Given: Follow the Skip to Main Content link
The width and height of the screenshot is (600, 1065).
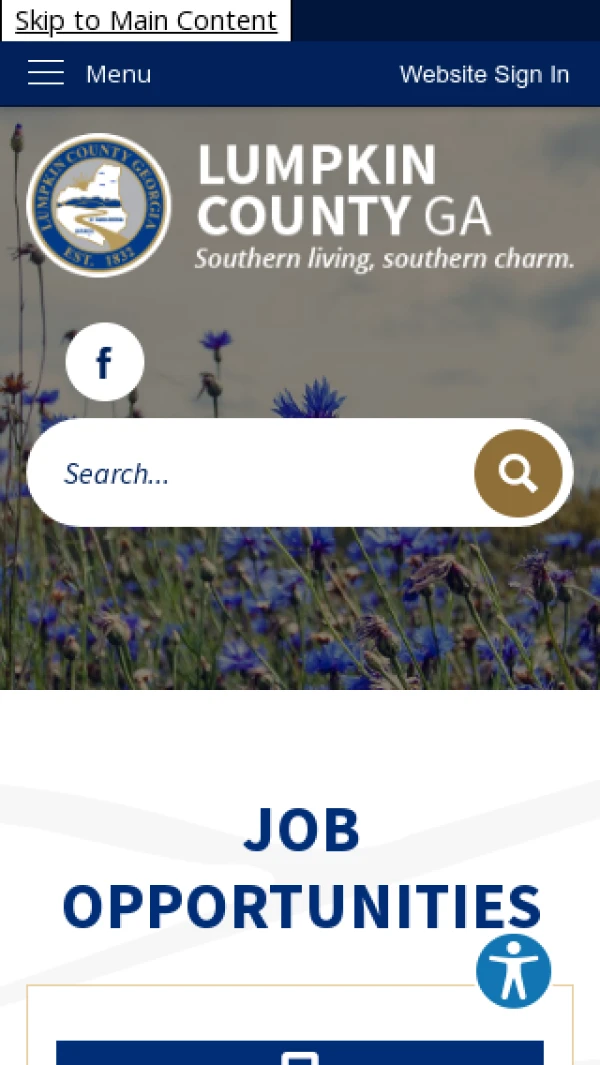Looking at the screenshot, I should pos(146,21).
